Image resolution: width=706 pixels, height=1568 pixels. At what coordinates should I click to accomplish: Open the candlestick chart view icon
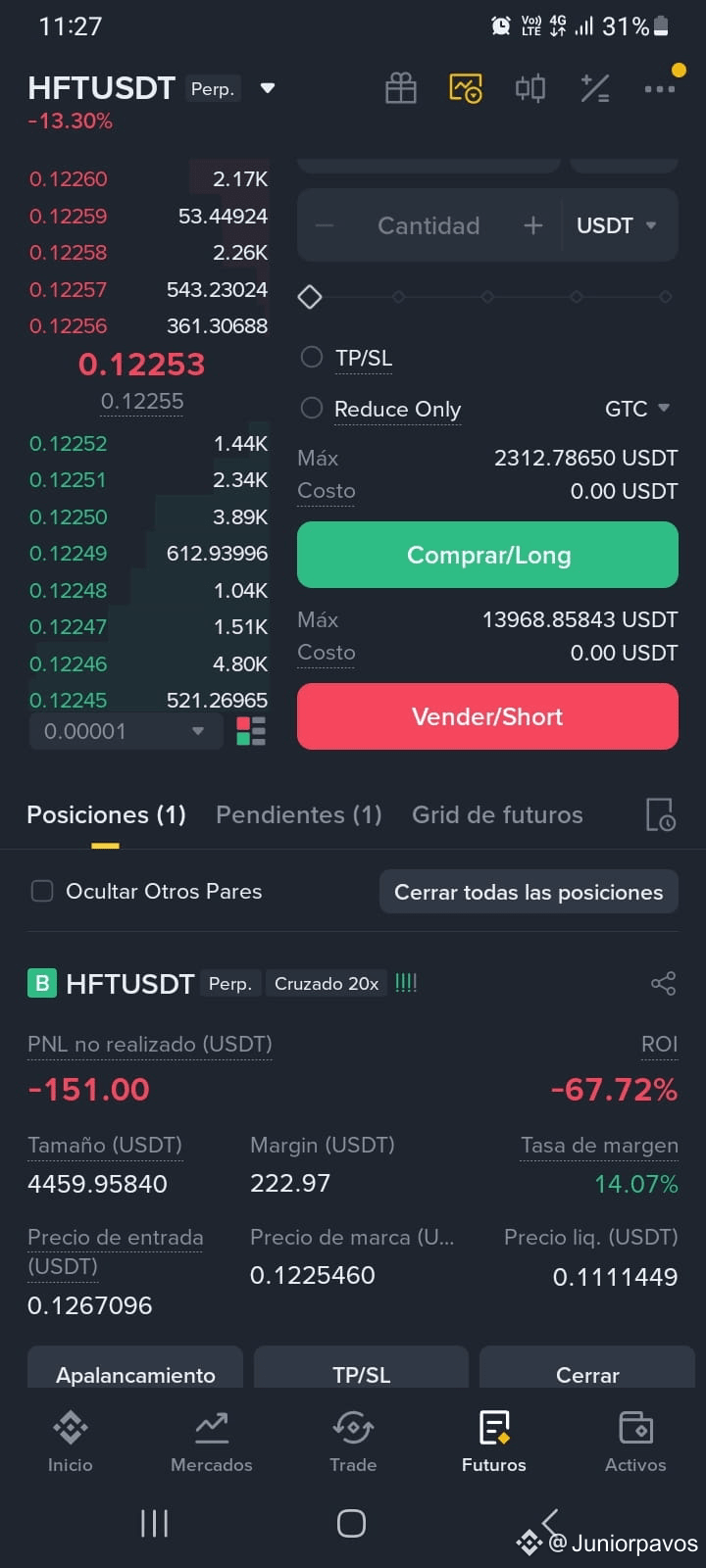[x=465, y=88]
